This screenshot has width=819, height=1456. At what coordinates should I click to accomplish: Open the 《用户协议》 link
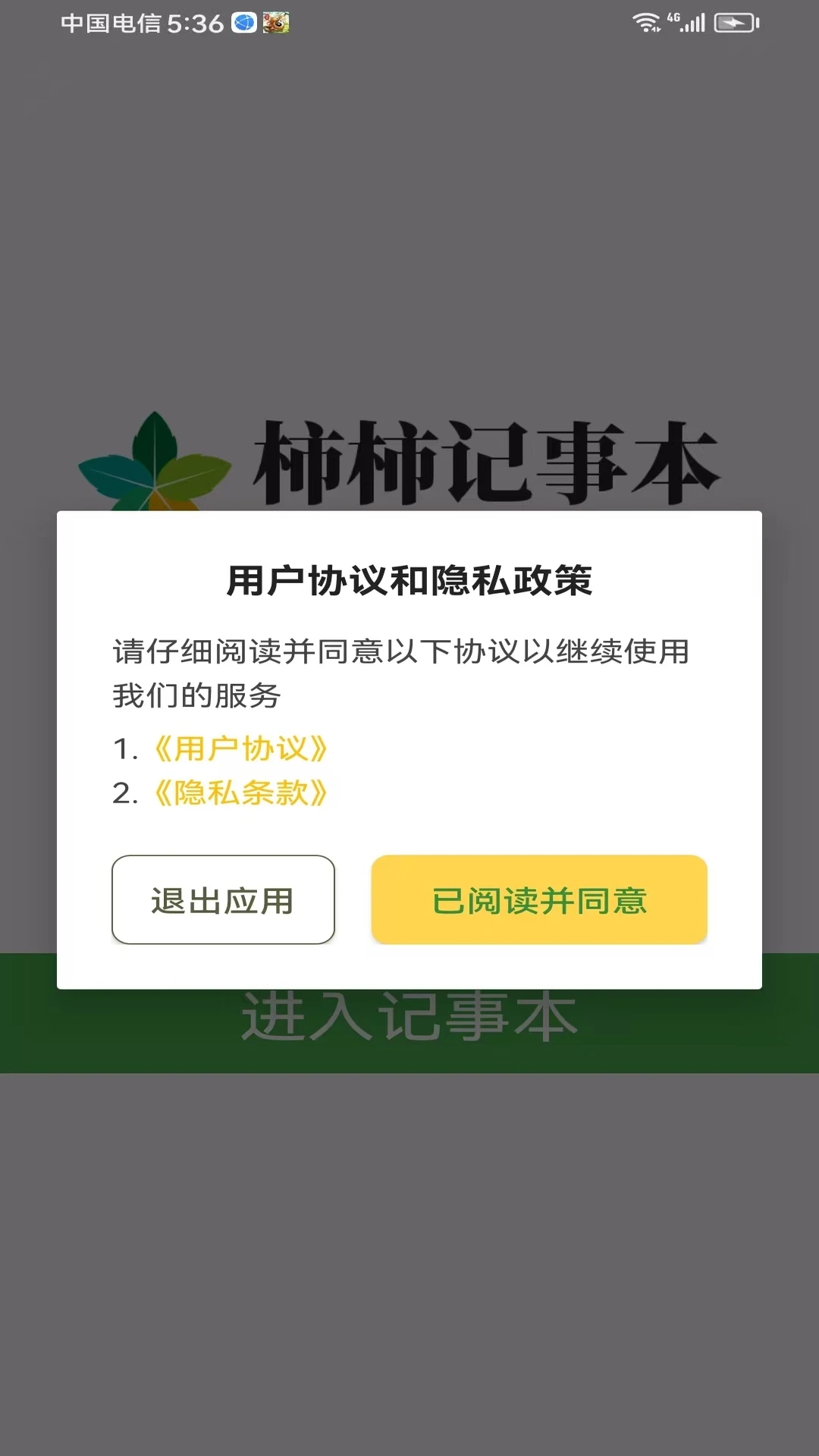(x=240, y=748)
